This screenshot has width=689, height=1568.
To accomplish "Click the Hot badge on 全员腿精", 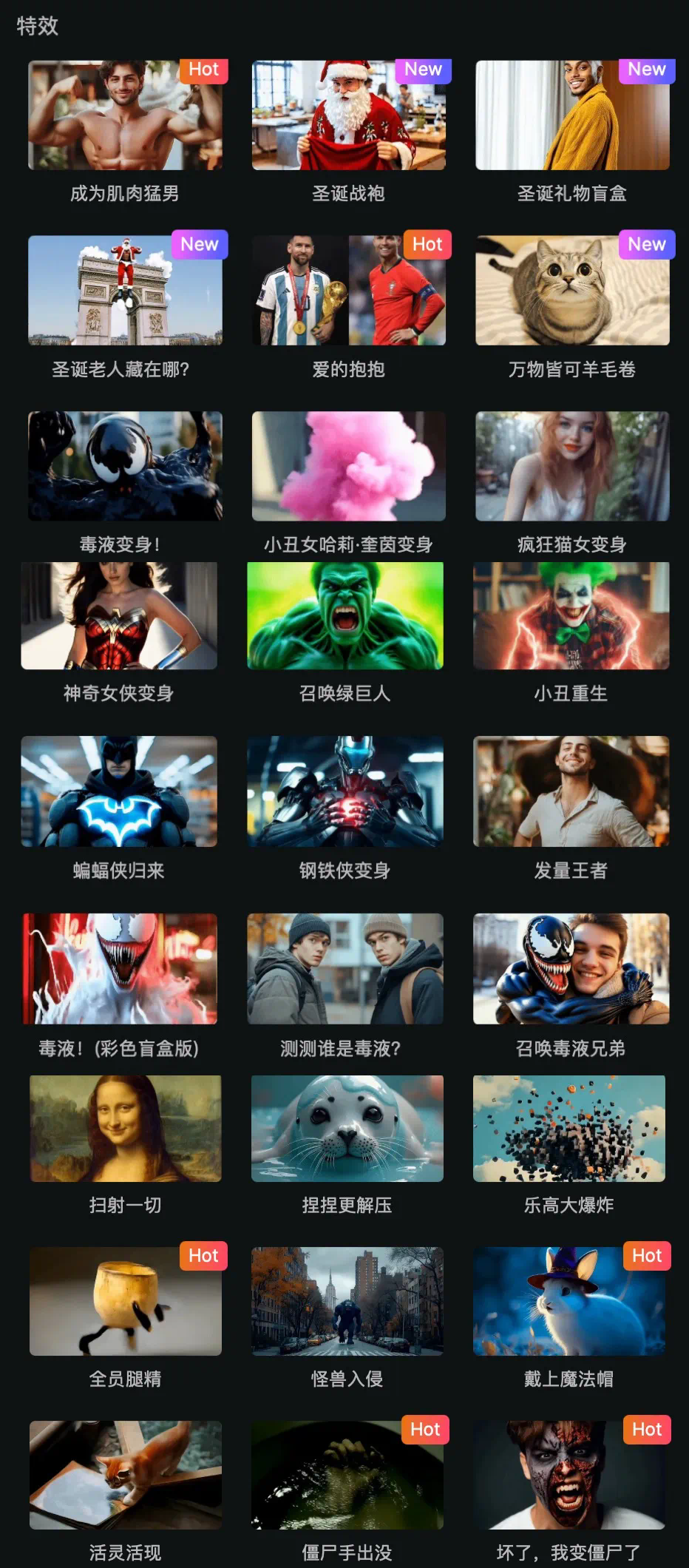I will [x=203, y=1256].
